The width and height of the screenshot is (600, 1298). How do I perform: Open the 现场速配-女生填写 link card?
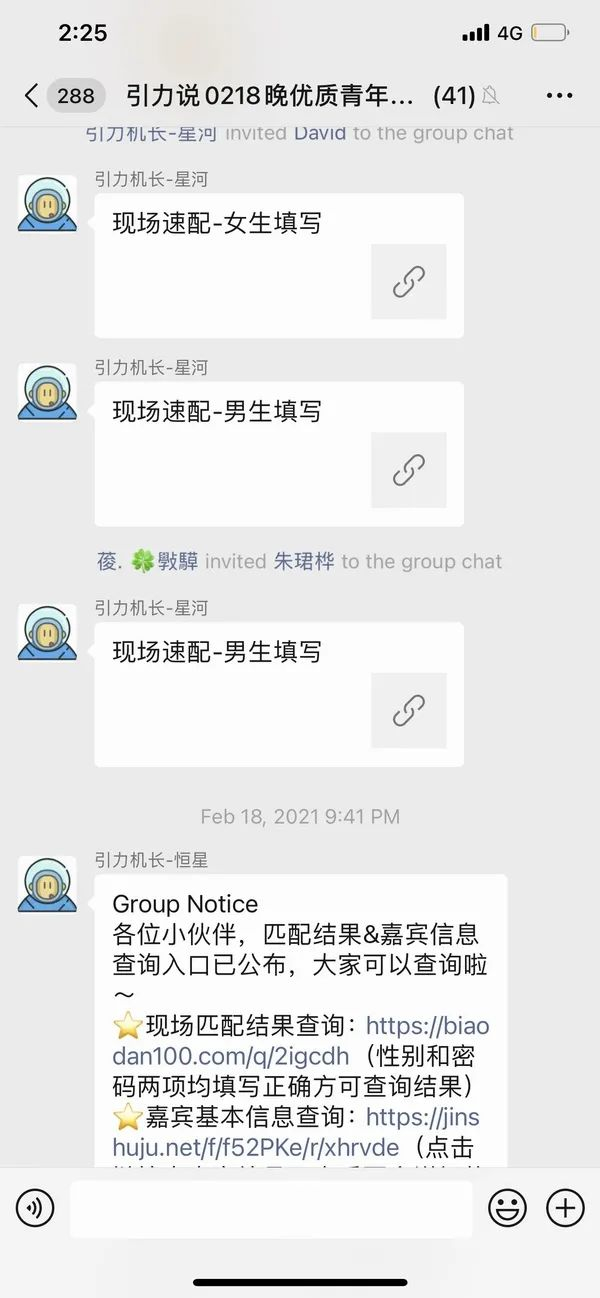click(279, 265)
